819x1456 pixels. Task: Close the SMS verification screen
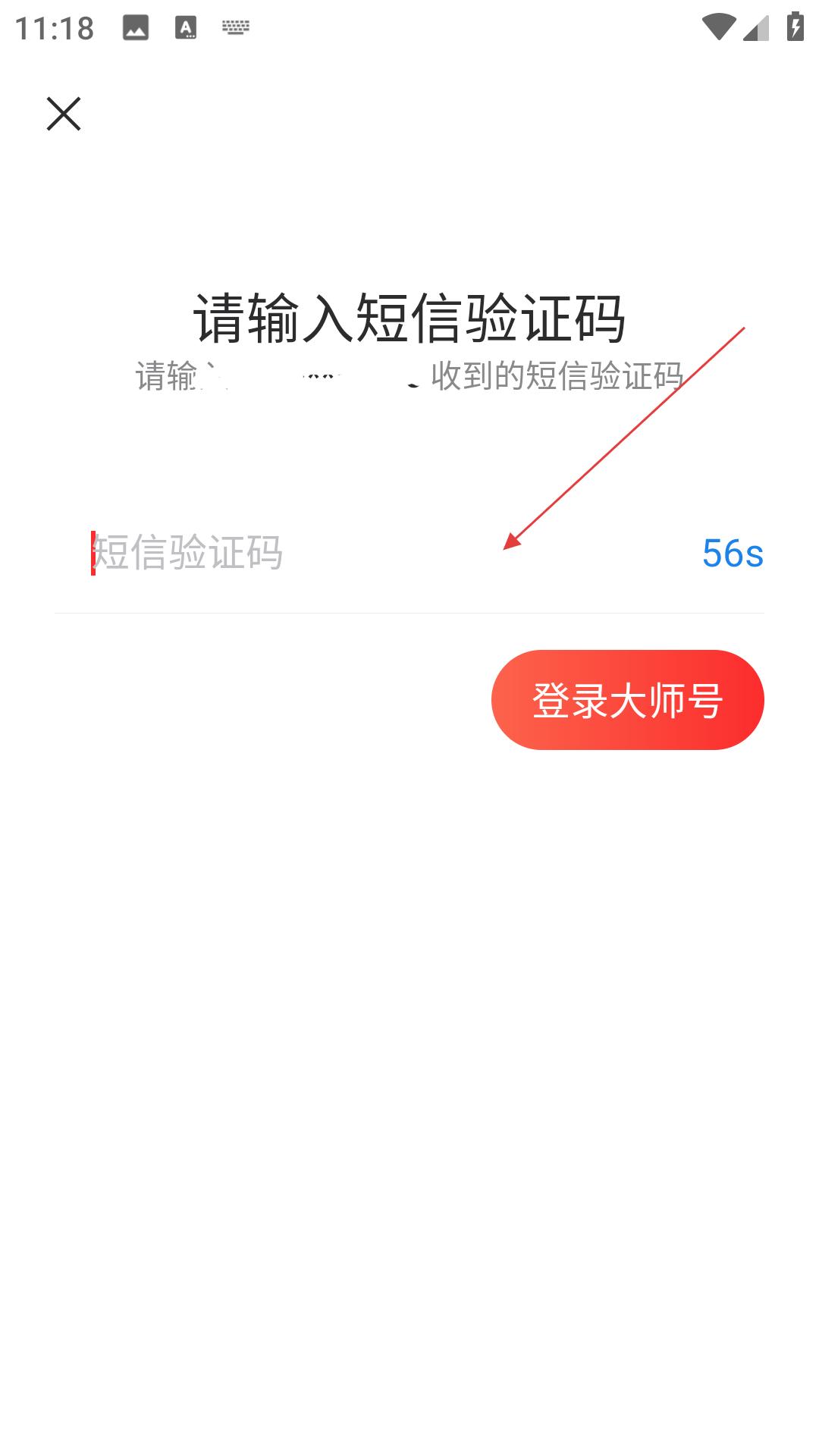point(64,115)
